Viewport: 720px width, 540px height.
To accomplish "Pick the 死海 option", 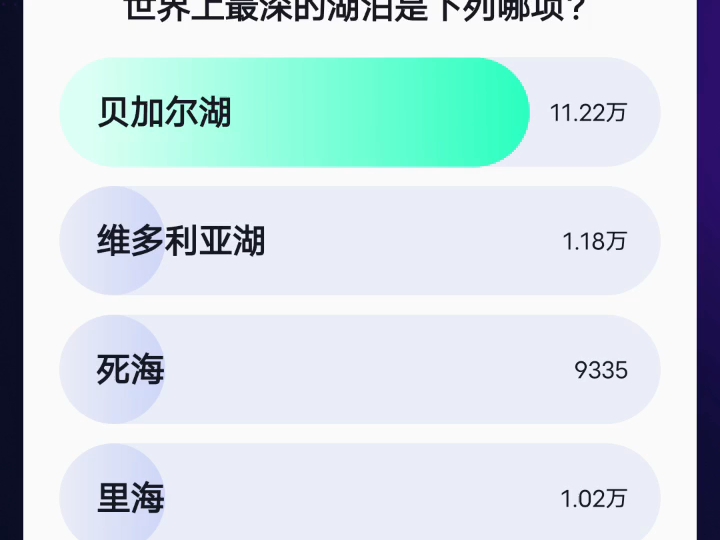I will [360, 370].
